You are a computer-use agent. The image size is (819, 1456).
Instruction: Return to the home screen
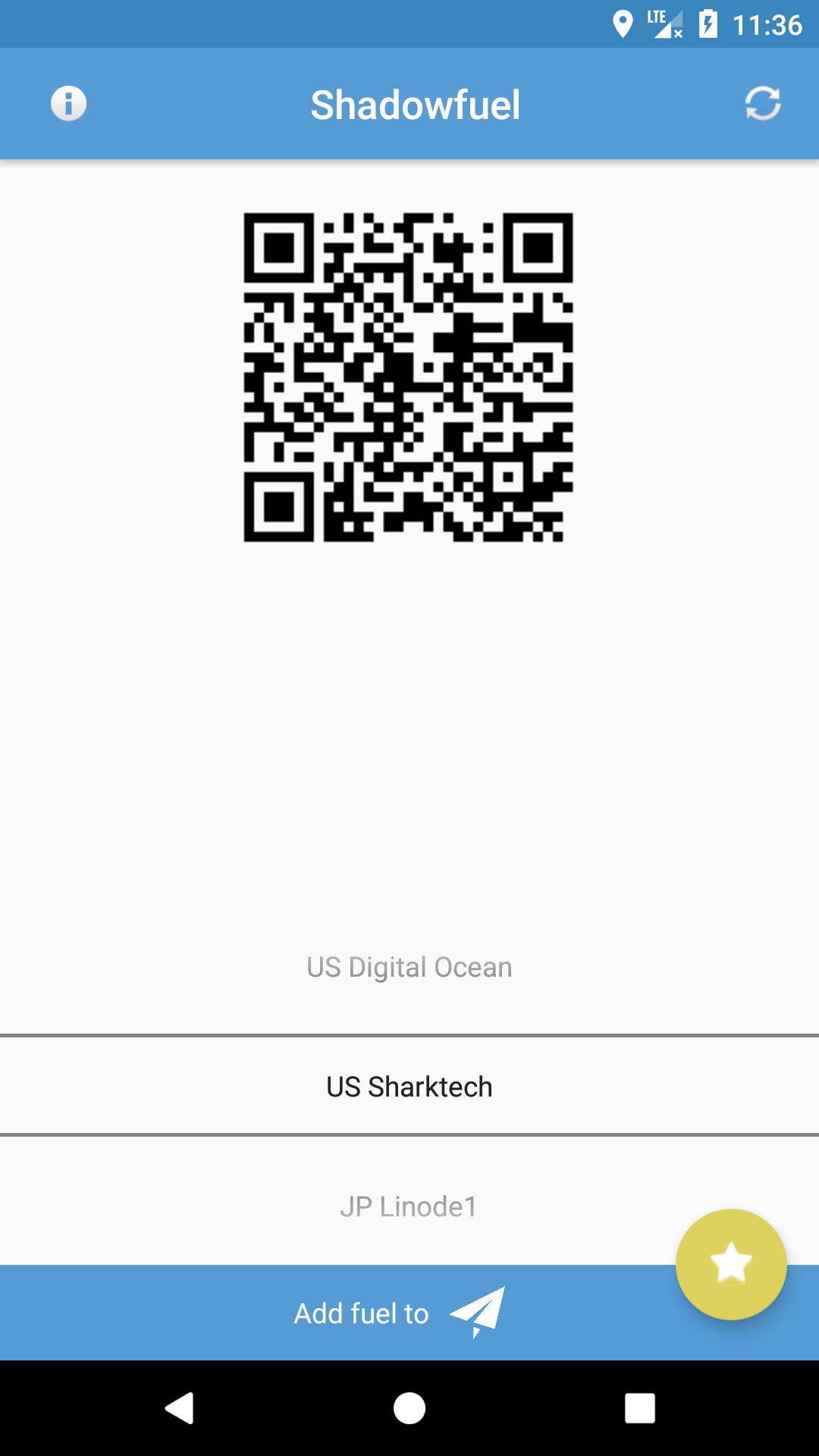409,1408
